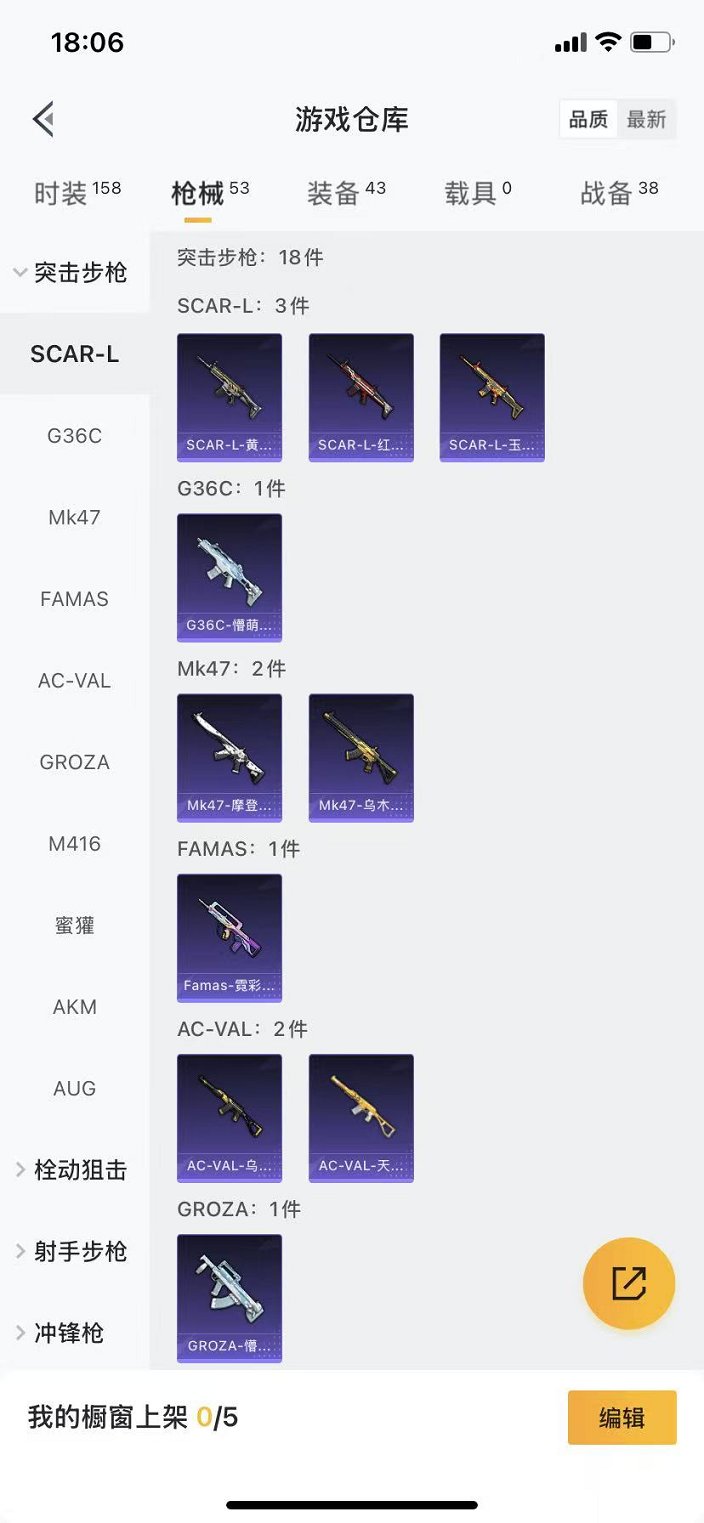The image size is (704, 1523).
Task: Open the G36C-懵萌 skin tile
Action: (229, 577)
